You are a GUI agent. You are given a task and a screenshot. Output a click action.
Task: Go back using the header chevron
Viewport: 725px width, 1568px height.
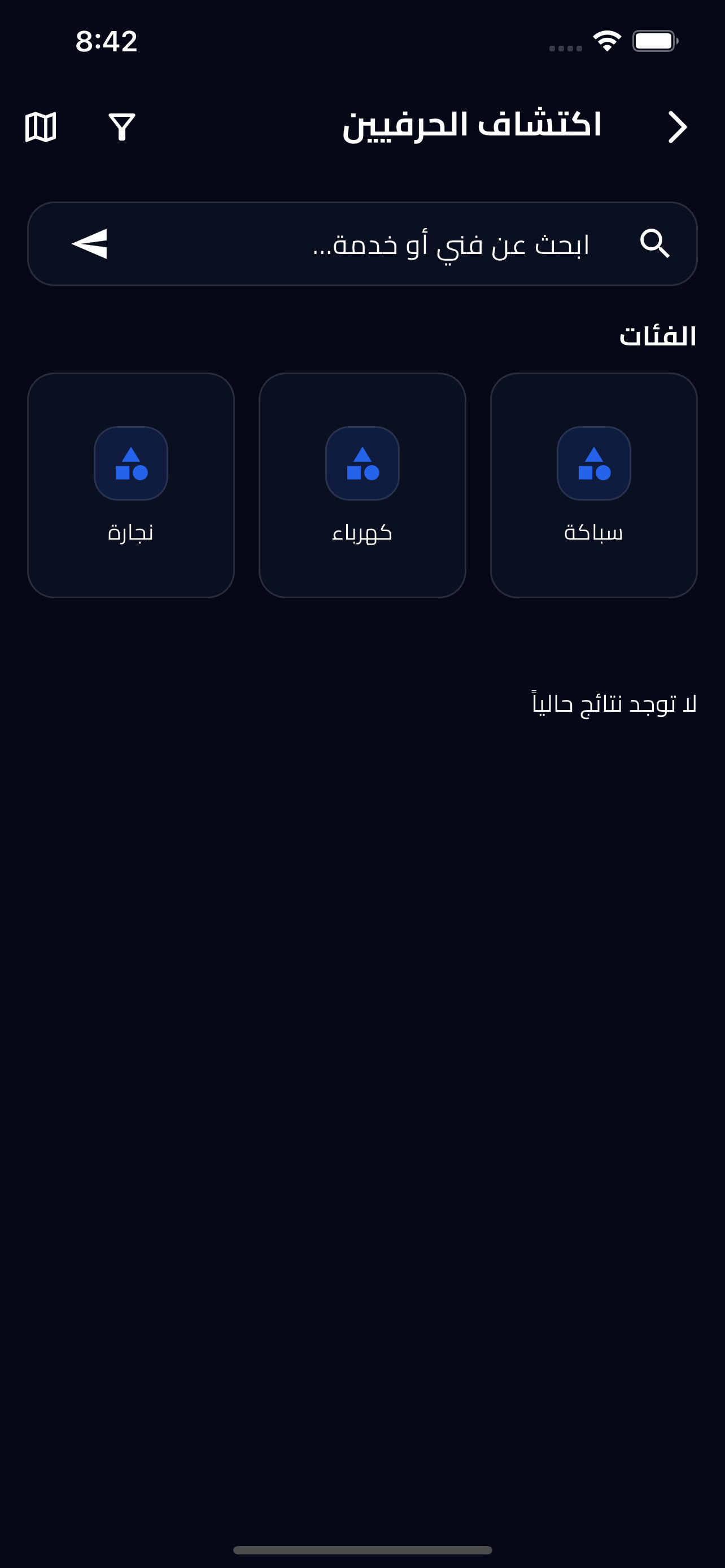[x=677, y=127]
